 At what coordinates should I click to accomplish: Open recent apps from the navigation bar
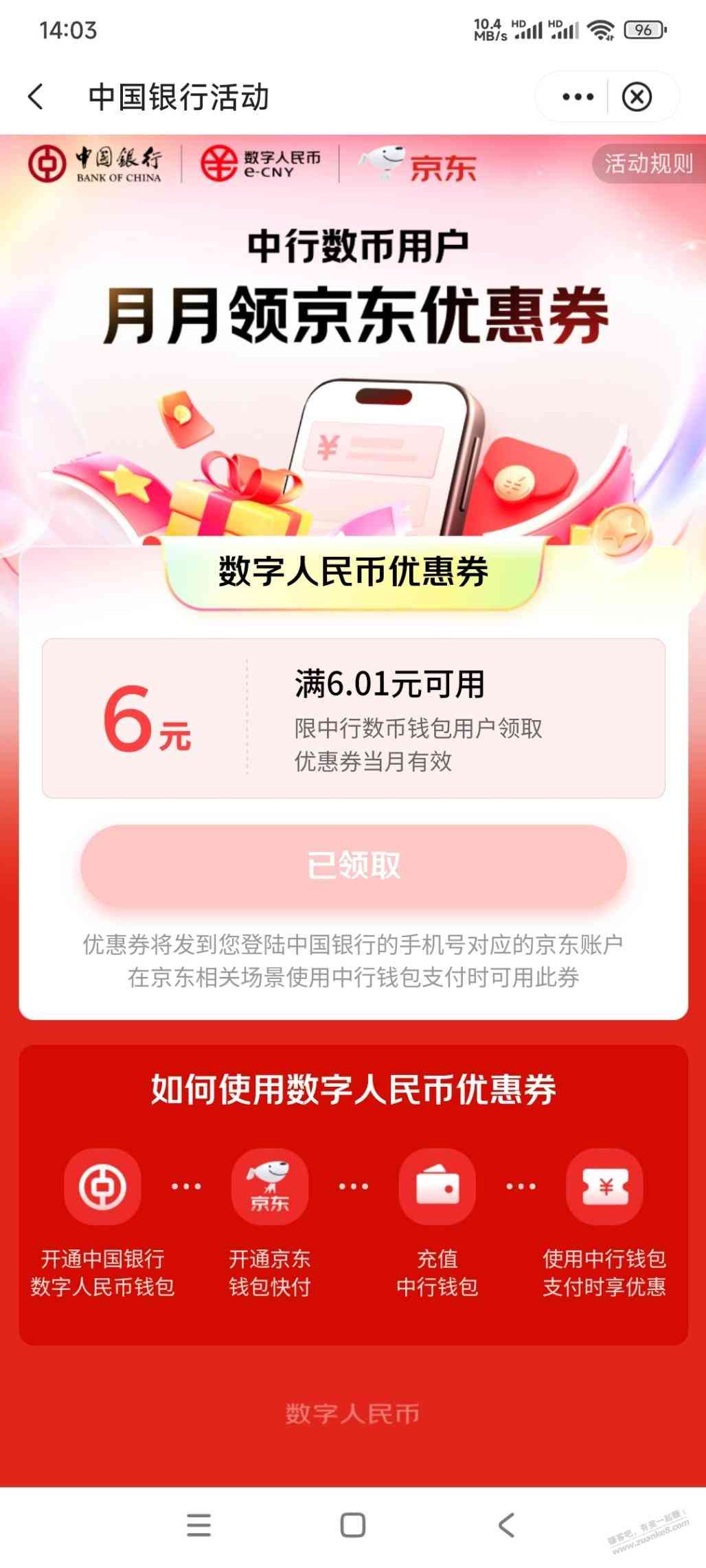[x=198, y=1525]
